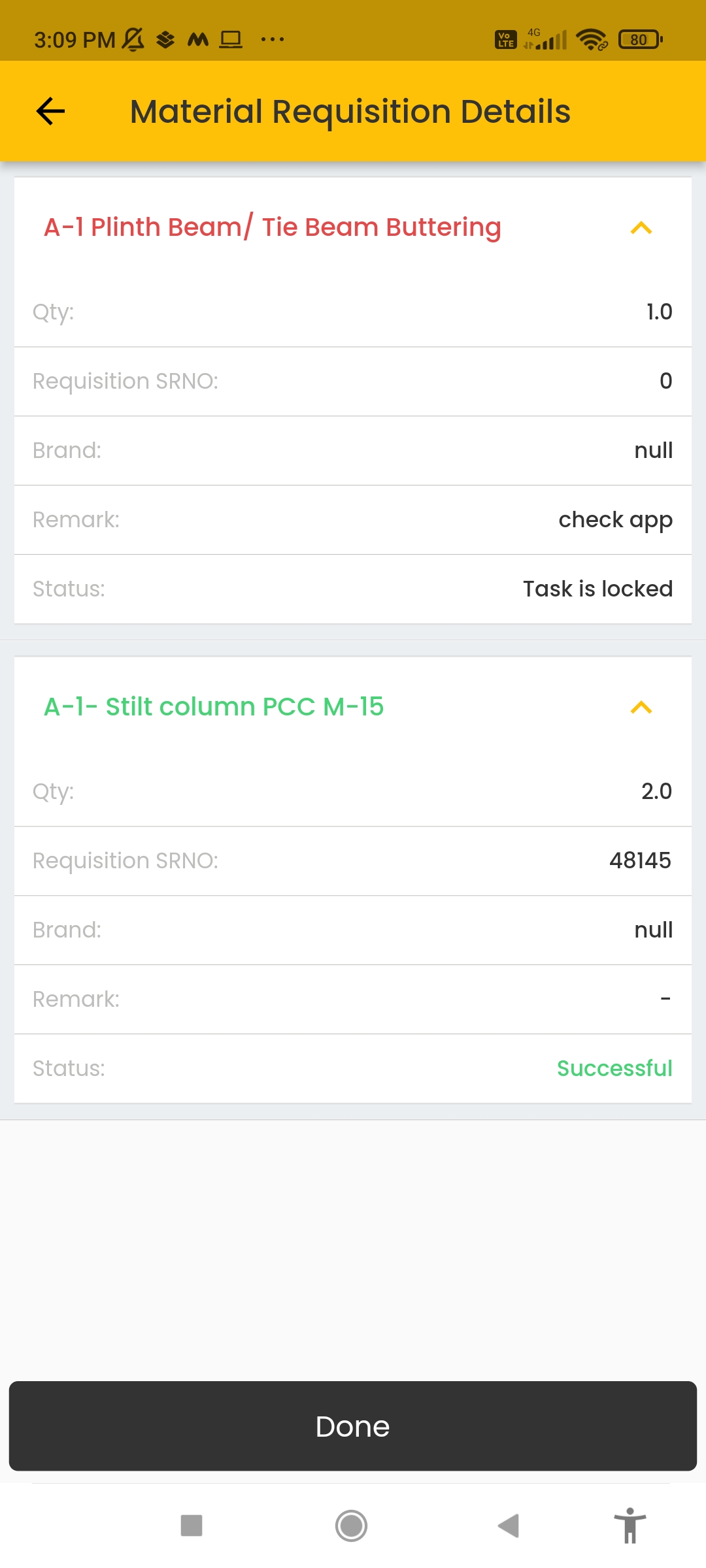Tap the Done button
706x1568 pixels.
pos(353,1426)
